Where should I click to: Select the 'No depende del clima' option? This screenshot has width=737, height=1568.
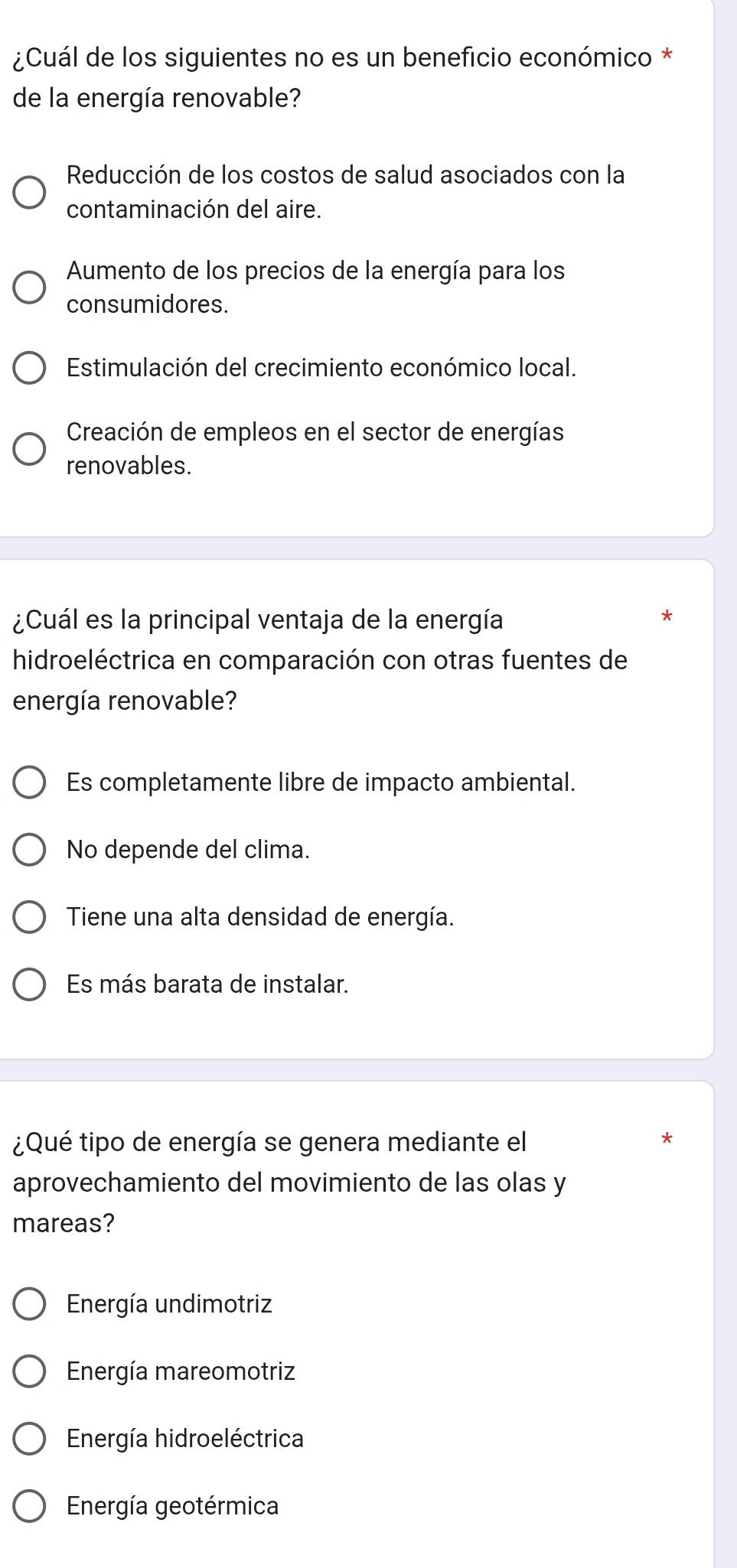pyautogui.click(x=30, y=849)
